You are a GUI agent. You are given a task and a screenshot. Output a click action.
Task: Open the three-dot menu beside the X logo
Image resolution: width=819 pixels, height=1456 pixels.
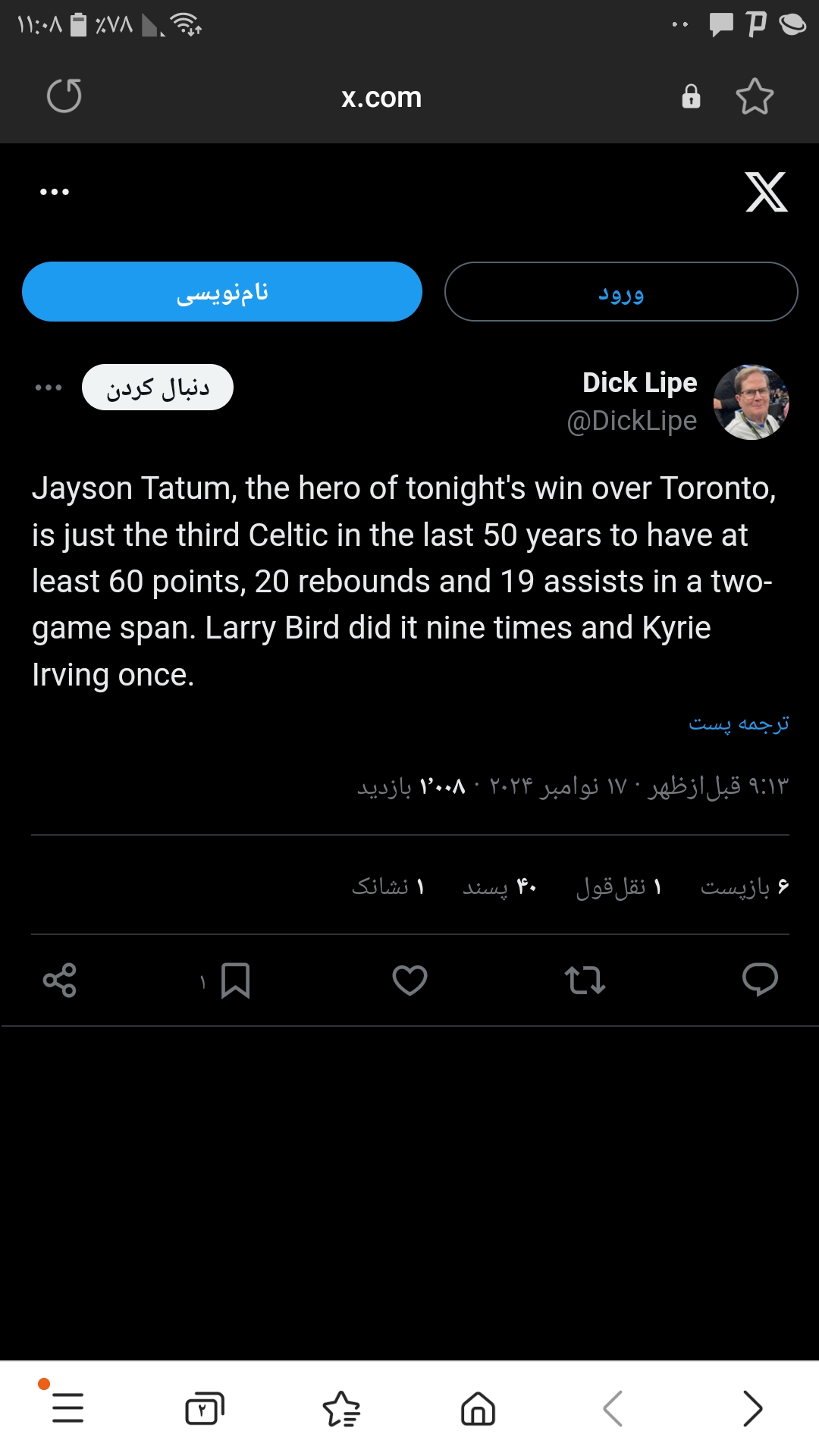55,192
